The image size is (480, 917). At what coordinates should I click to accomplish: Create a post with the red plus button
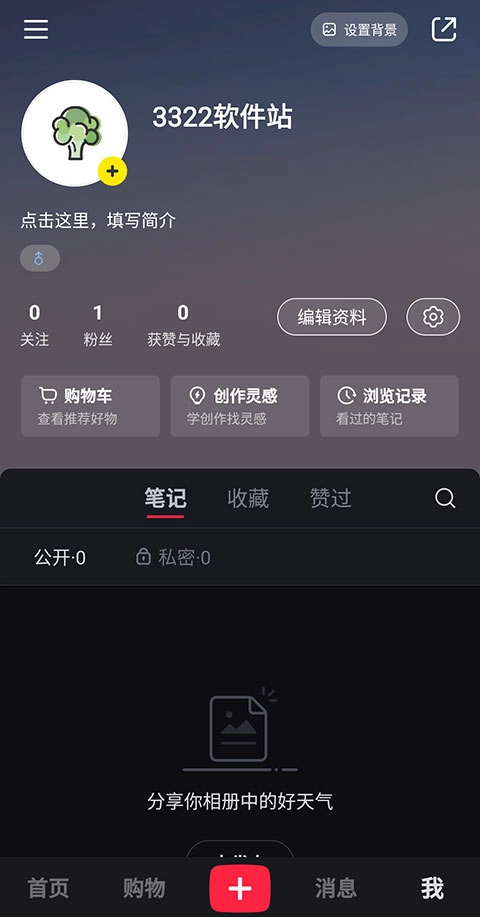[240, 888]
